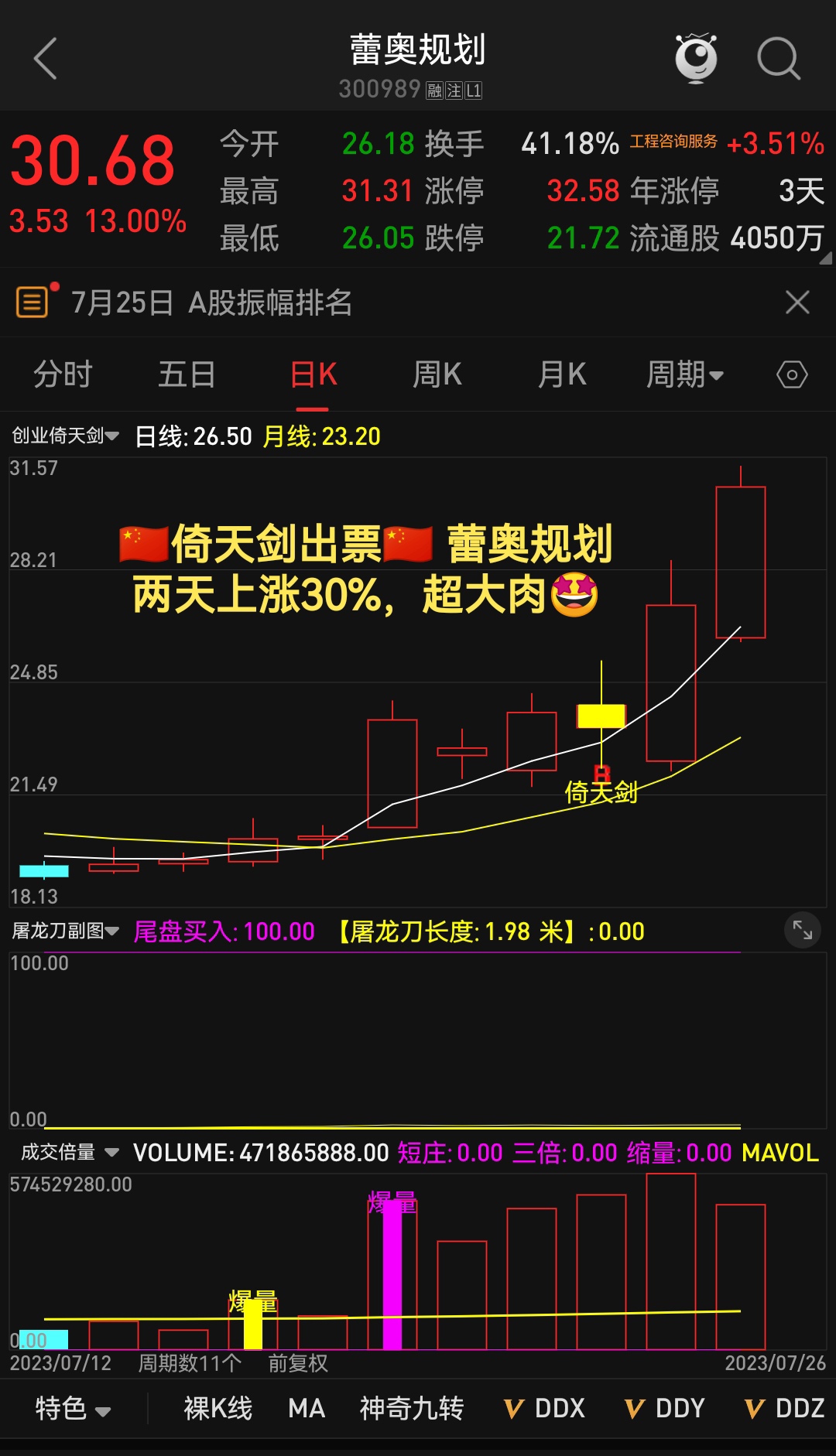
Task: Switch to the 月K chart
Action: [562, 375]
